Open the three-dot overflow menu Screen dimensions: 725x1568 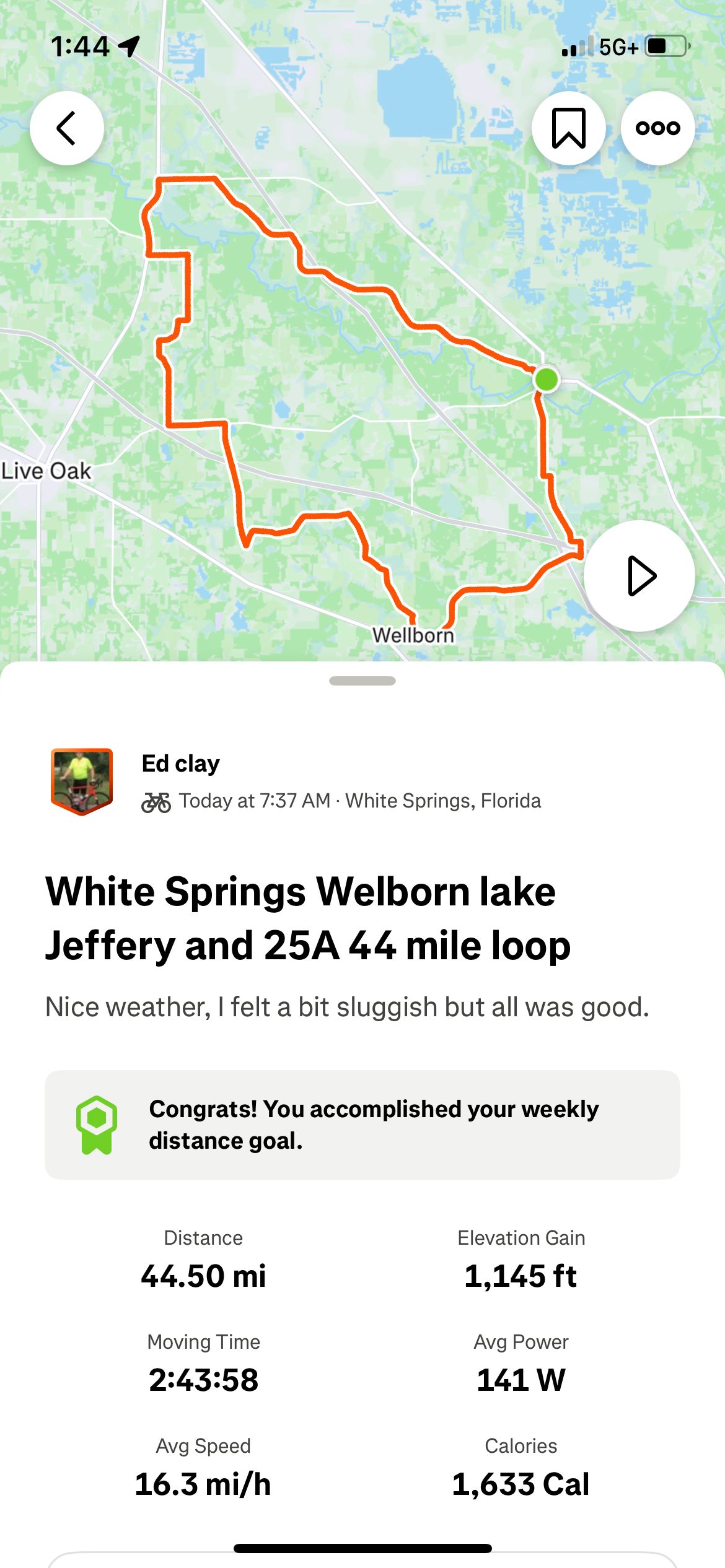657,128
